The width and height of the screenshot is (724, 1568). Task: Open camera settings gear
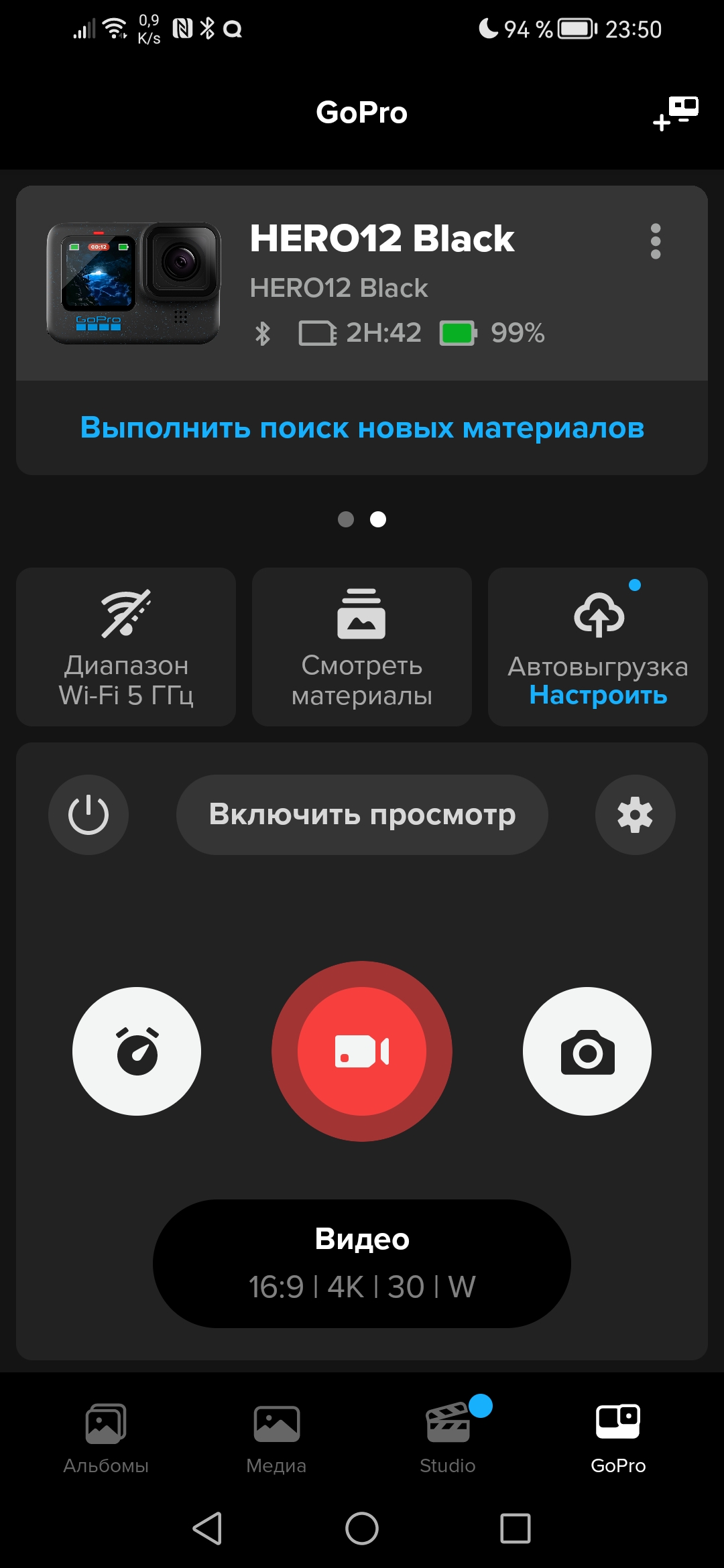pos(635,815)
